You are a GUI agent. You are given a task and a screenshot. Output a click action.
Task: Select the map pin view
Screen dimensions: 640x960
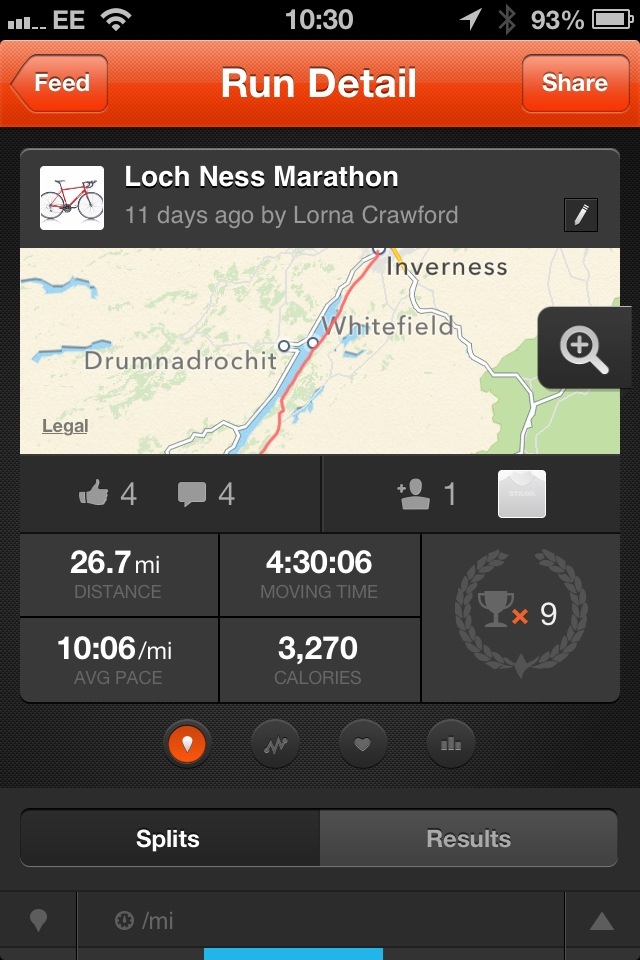pyautogui.click(x=187, y=743)
